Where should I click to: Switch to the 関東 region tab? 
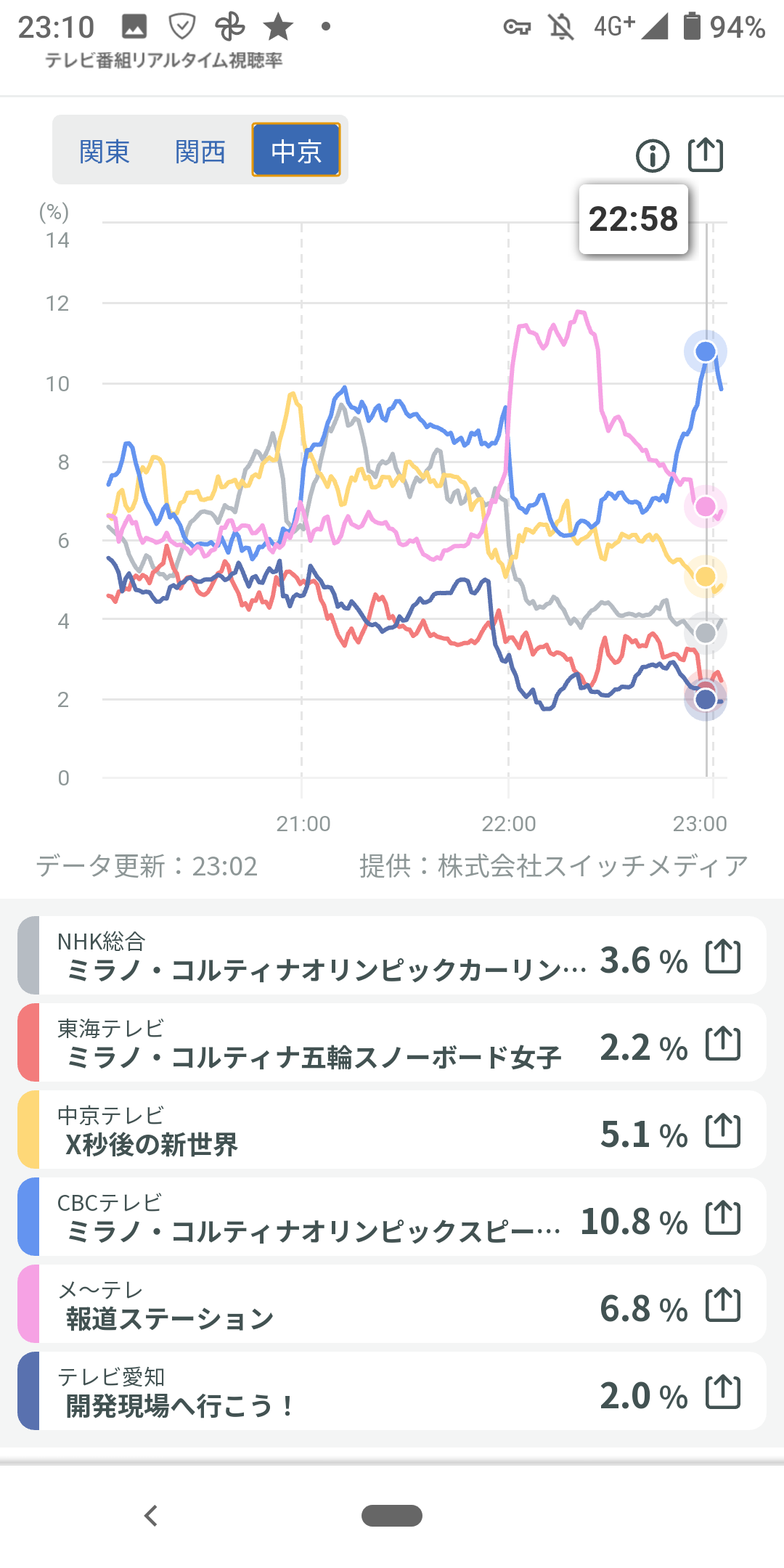[x=104, y=151]
